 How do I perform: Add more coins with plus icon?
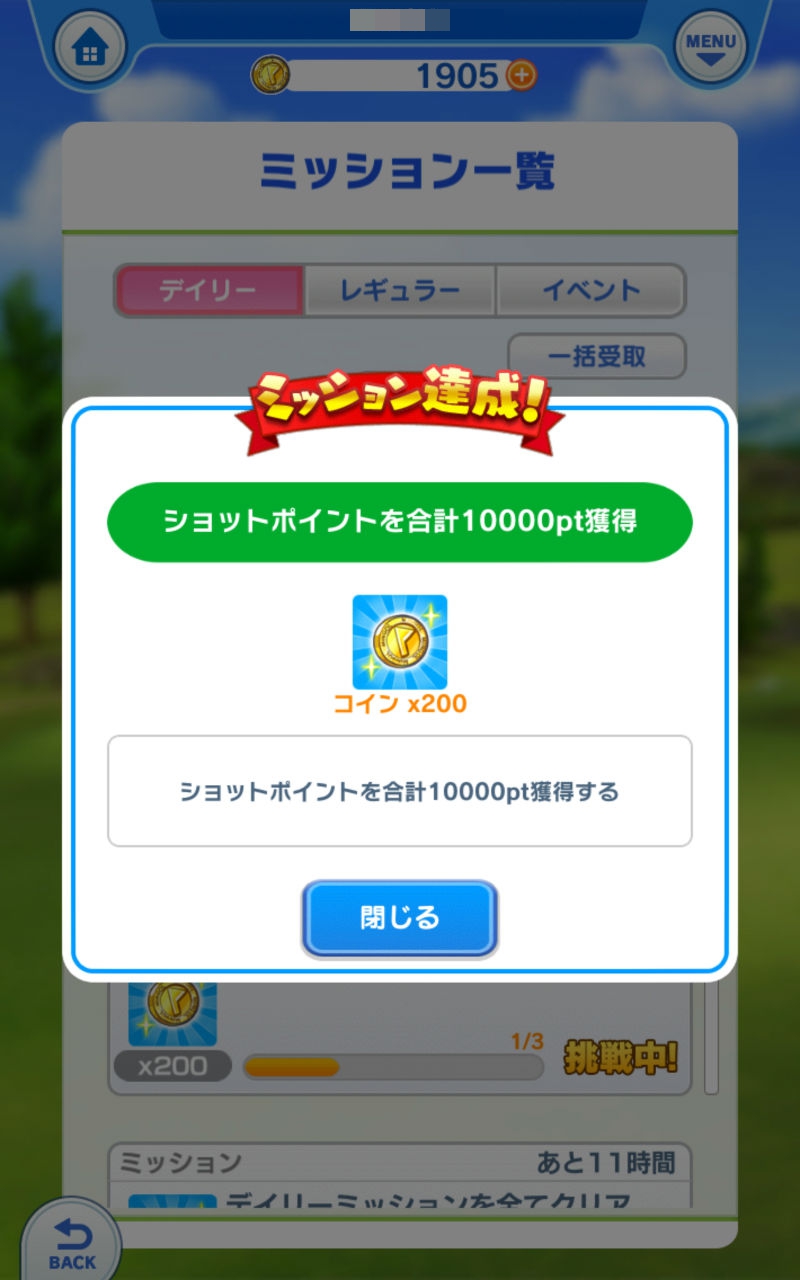click(x=522, y=74)
